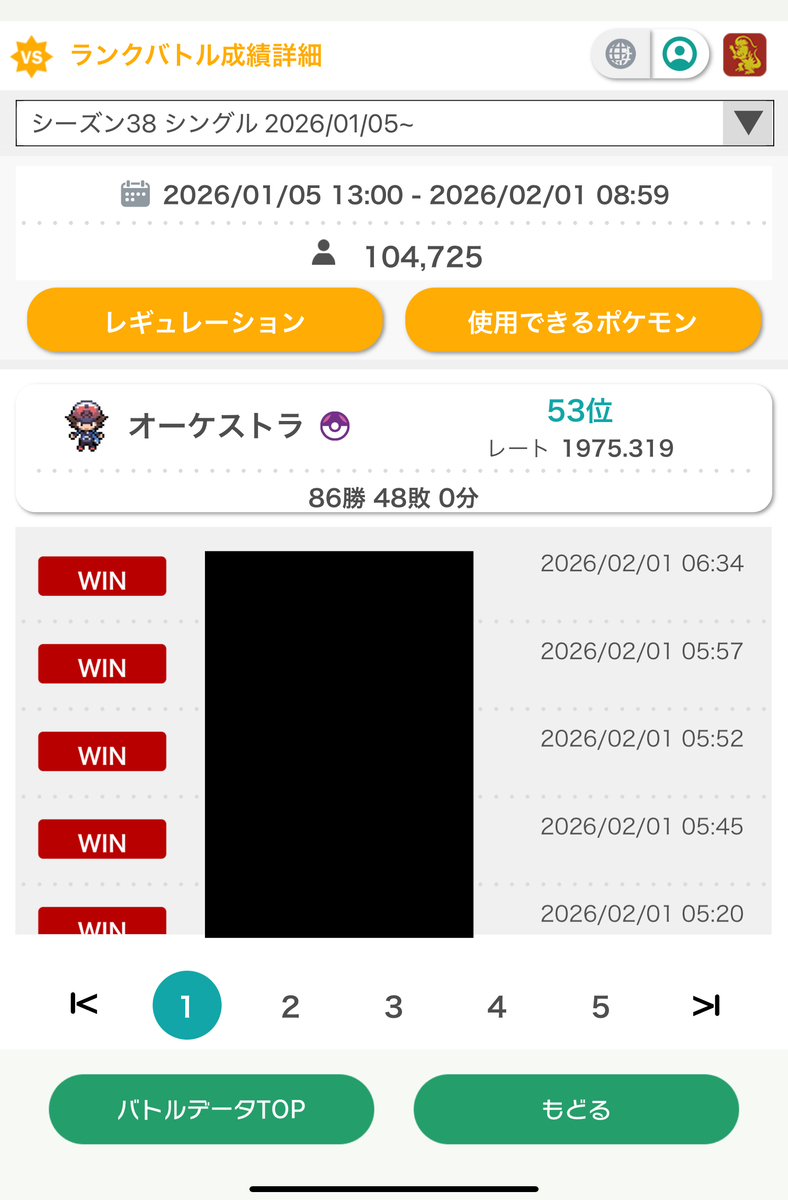This screenshot has width=788, height=1200.
Task: Open the battle from 2026/02/01 05:52
Action: click(x=394, y=751)
